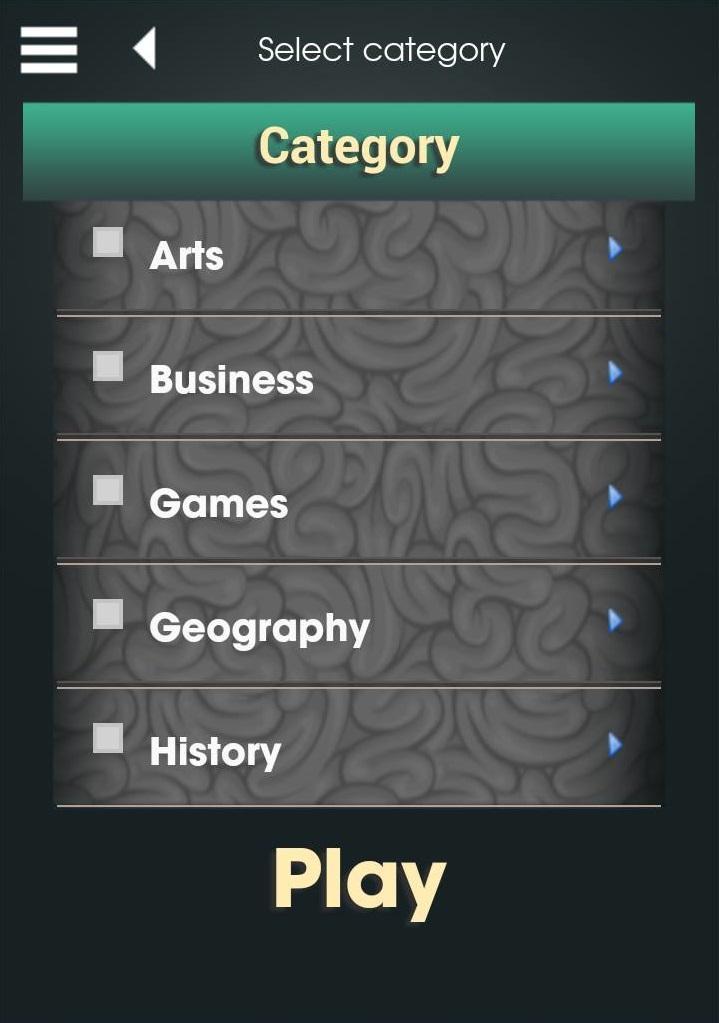Check the Arts category checkbox

pyautogui.click(x=108, y=243)
